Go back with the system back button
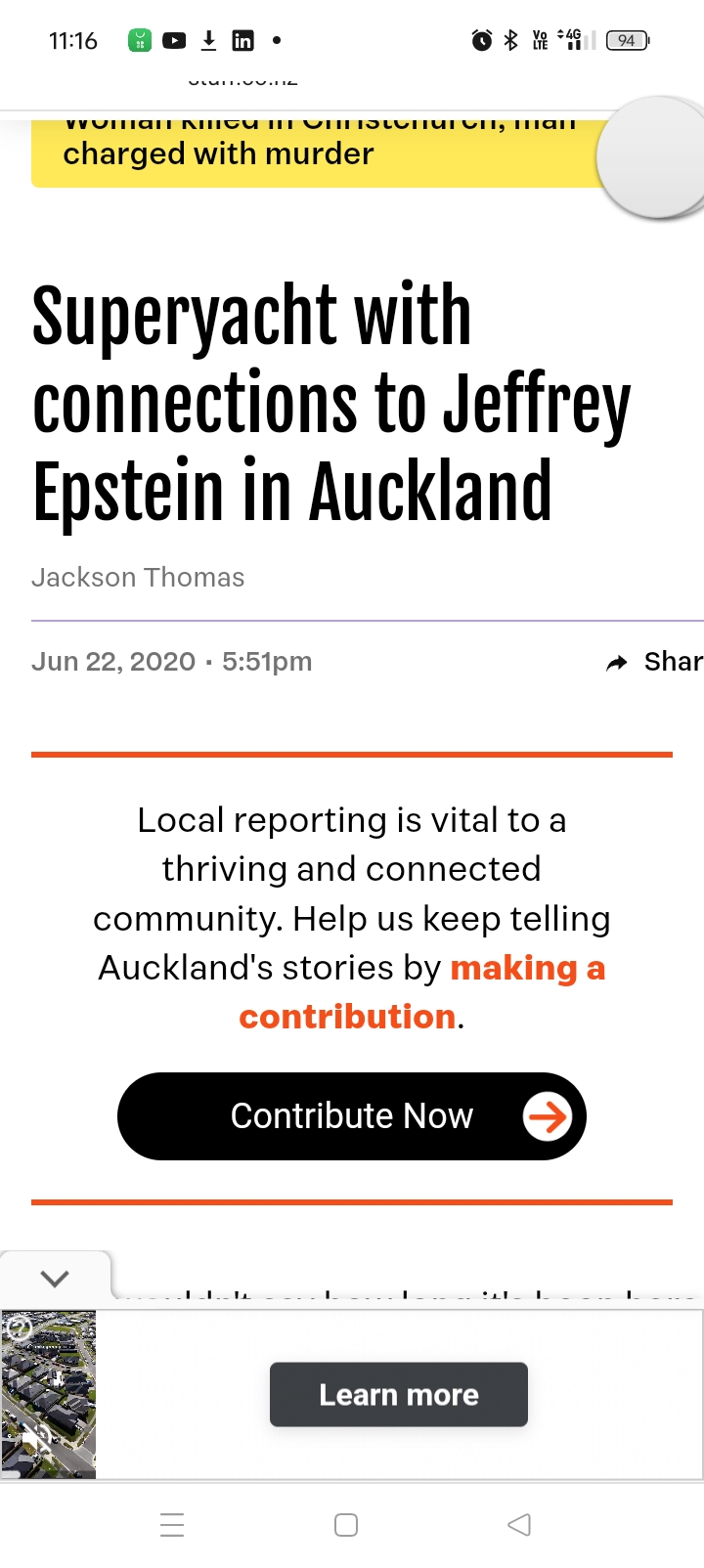The height and width of the screenshot is (1568, 704). pyautogui.click(x=519, y=1524)
